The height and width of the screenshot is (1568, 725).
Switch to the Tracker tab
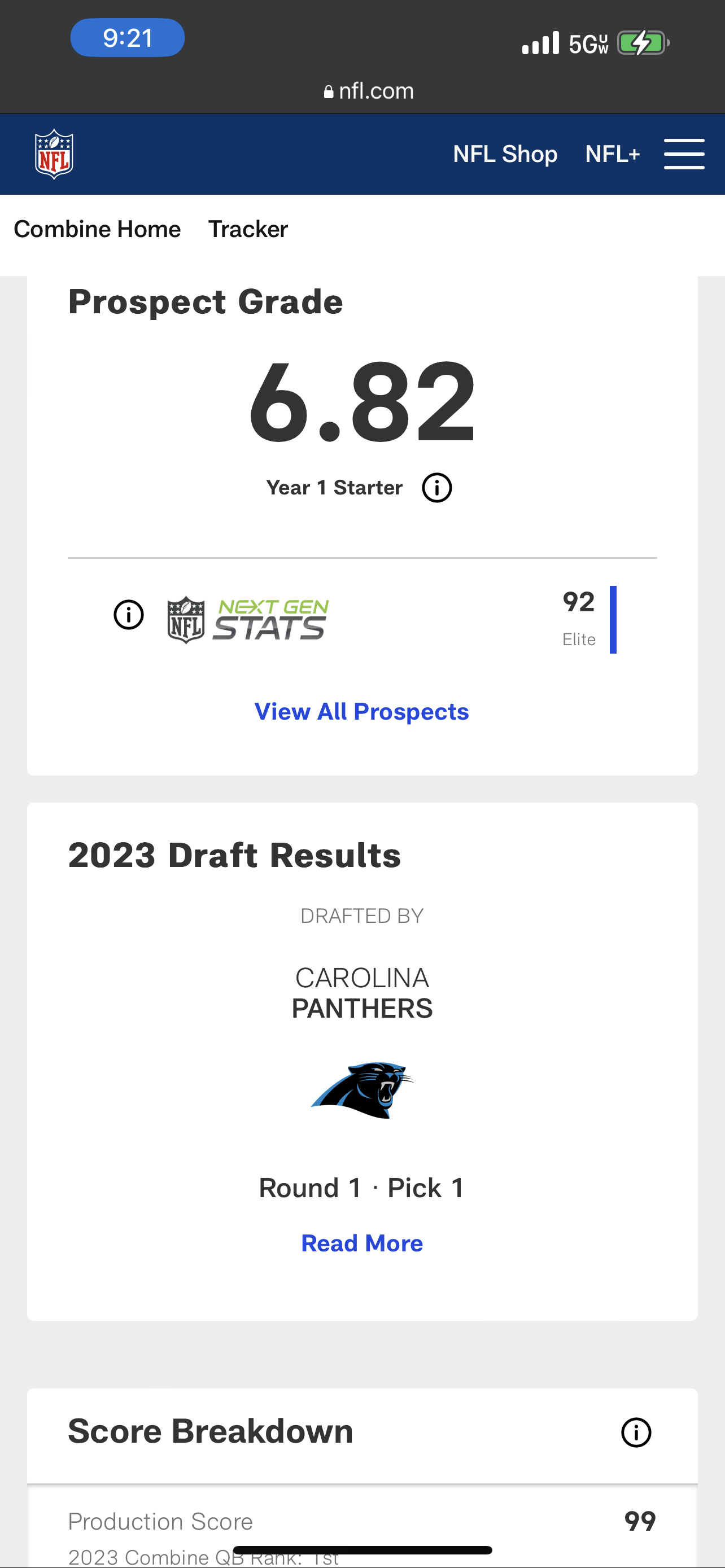pyautogui.click(x=248, y=229)
